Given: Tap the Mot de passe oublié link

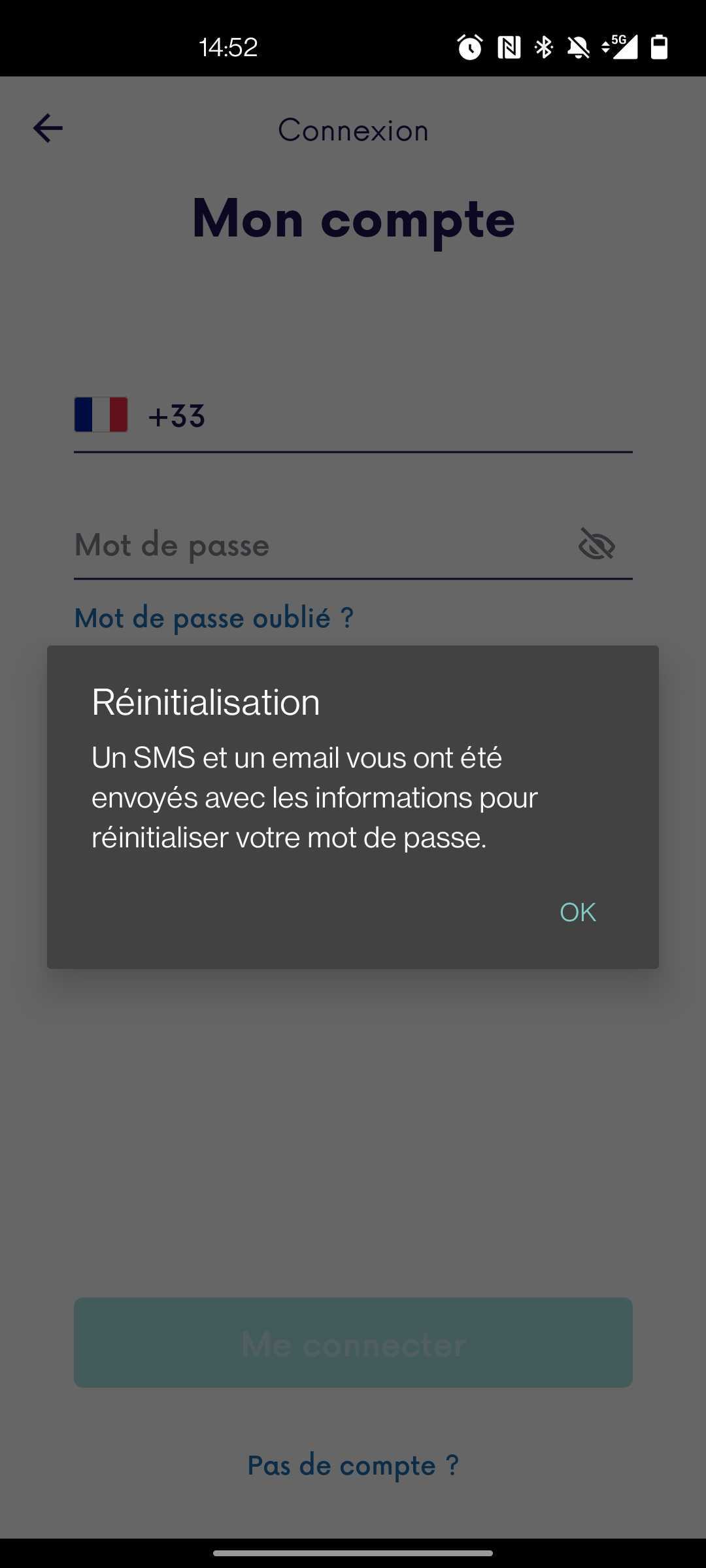Looking at the screenshot, I should tap(214, 618).
